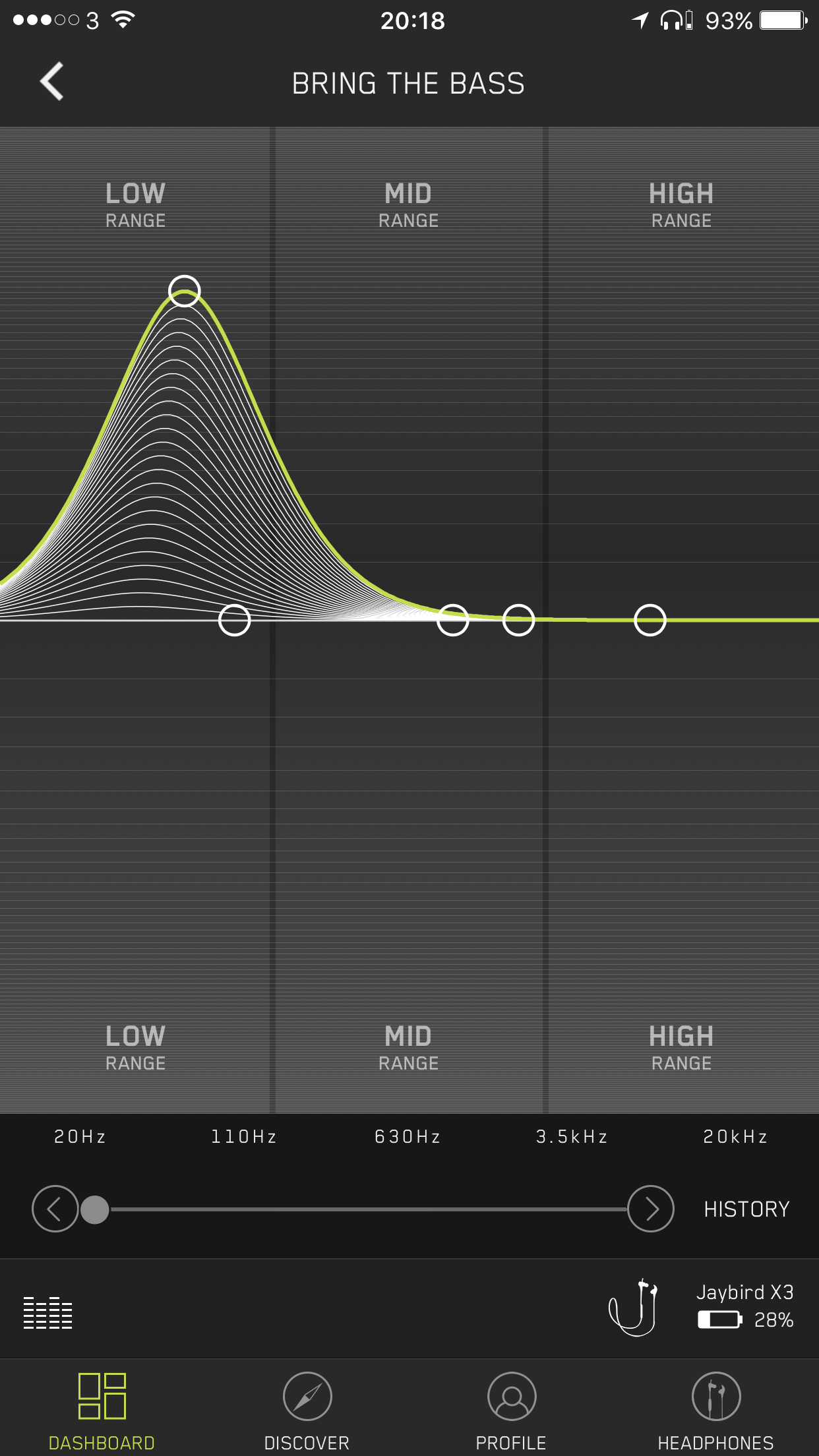Select the peak bass EQ control point
The width and height of the screenshot is (819, 1456).
185,291
